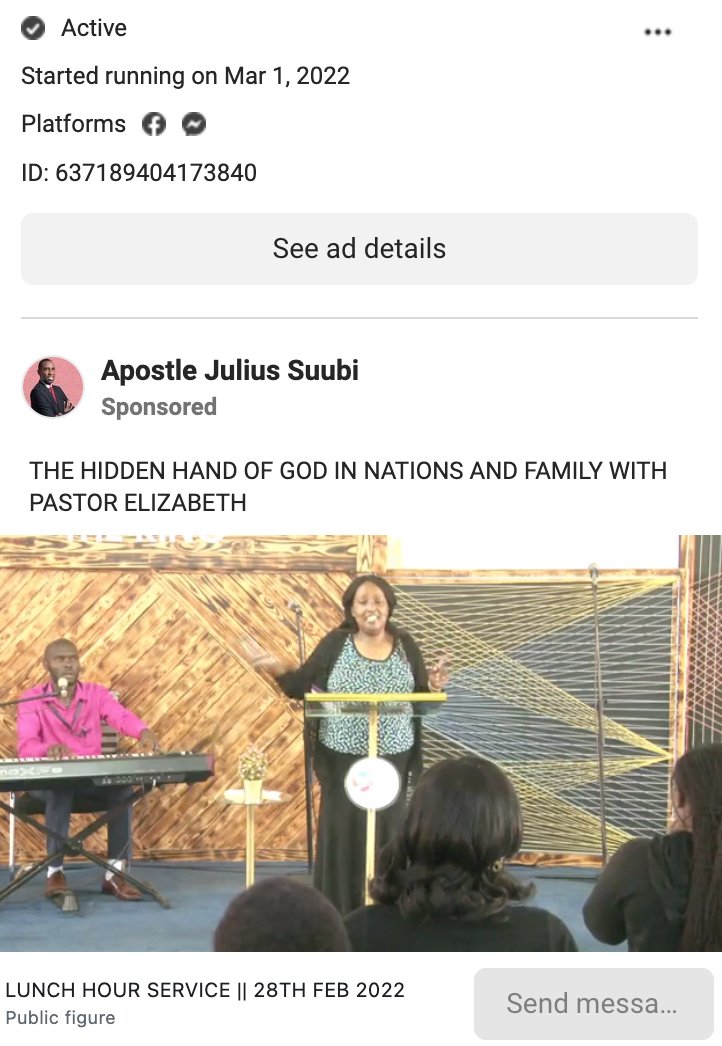Tap the Send message button

tap(593, 1003)
